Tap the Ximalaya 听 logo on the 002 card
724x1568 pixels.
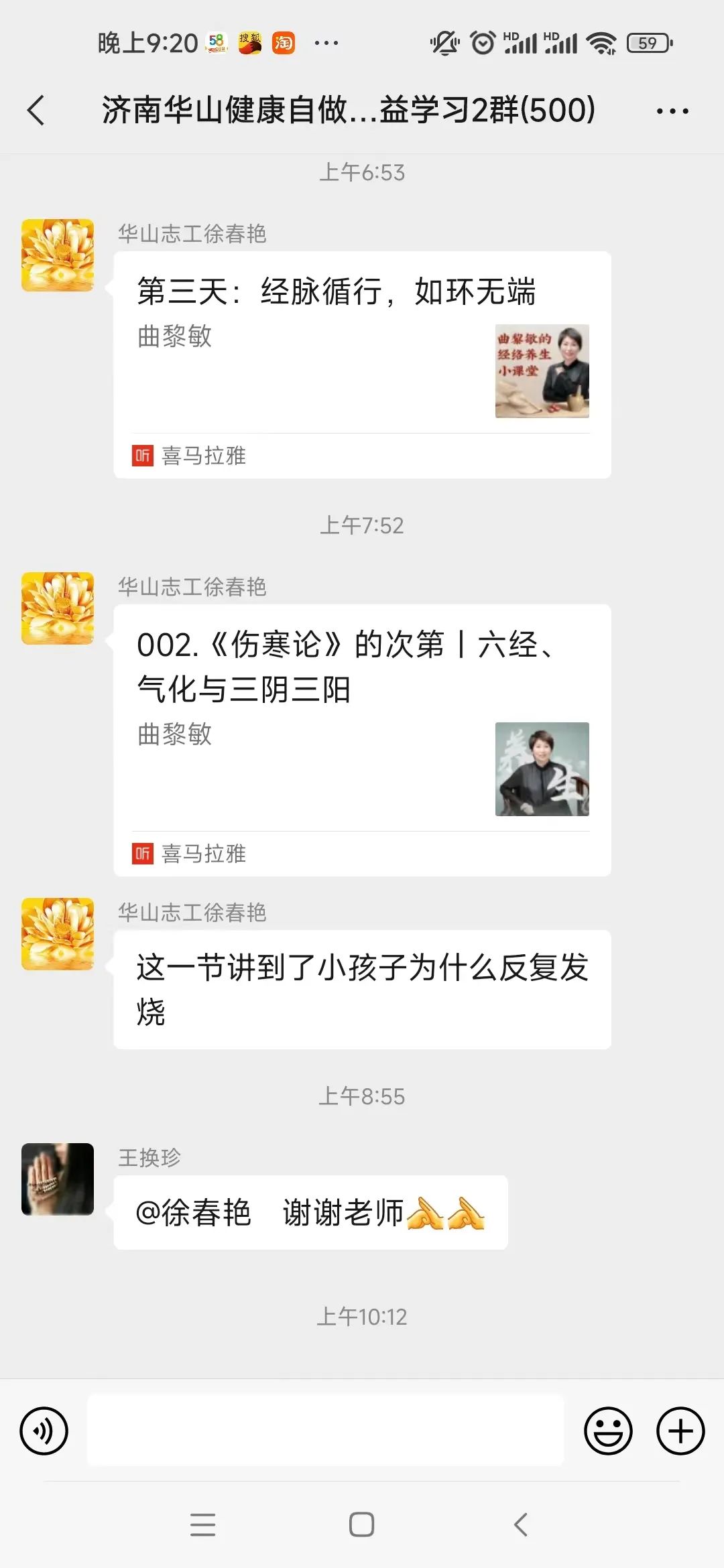(x=141, y=854)
